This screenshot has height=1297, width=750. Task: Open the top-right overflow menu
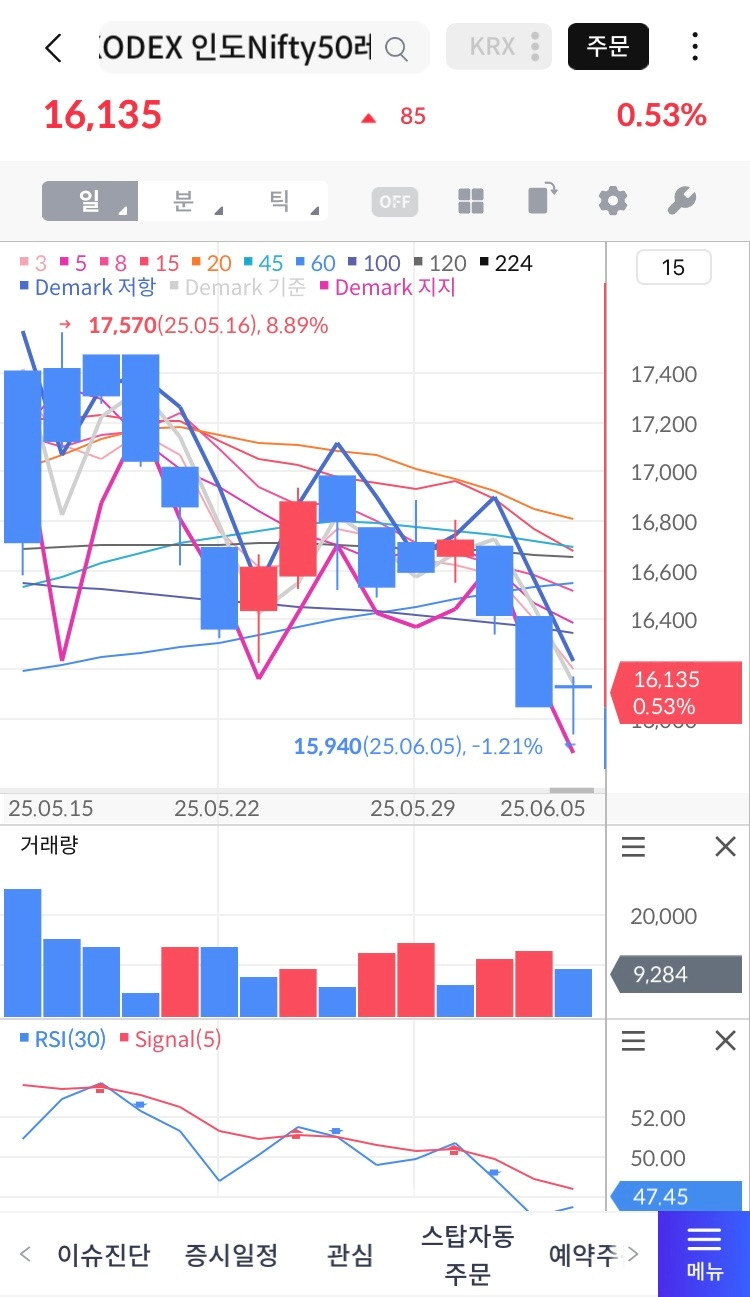tap(695, 46)
